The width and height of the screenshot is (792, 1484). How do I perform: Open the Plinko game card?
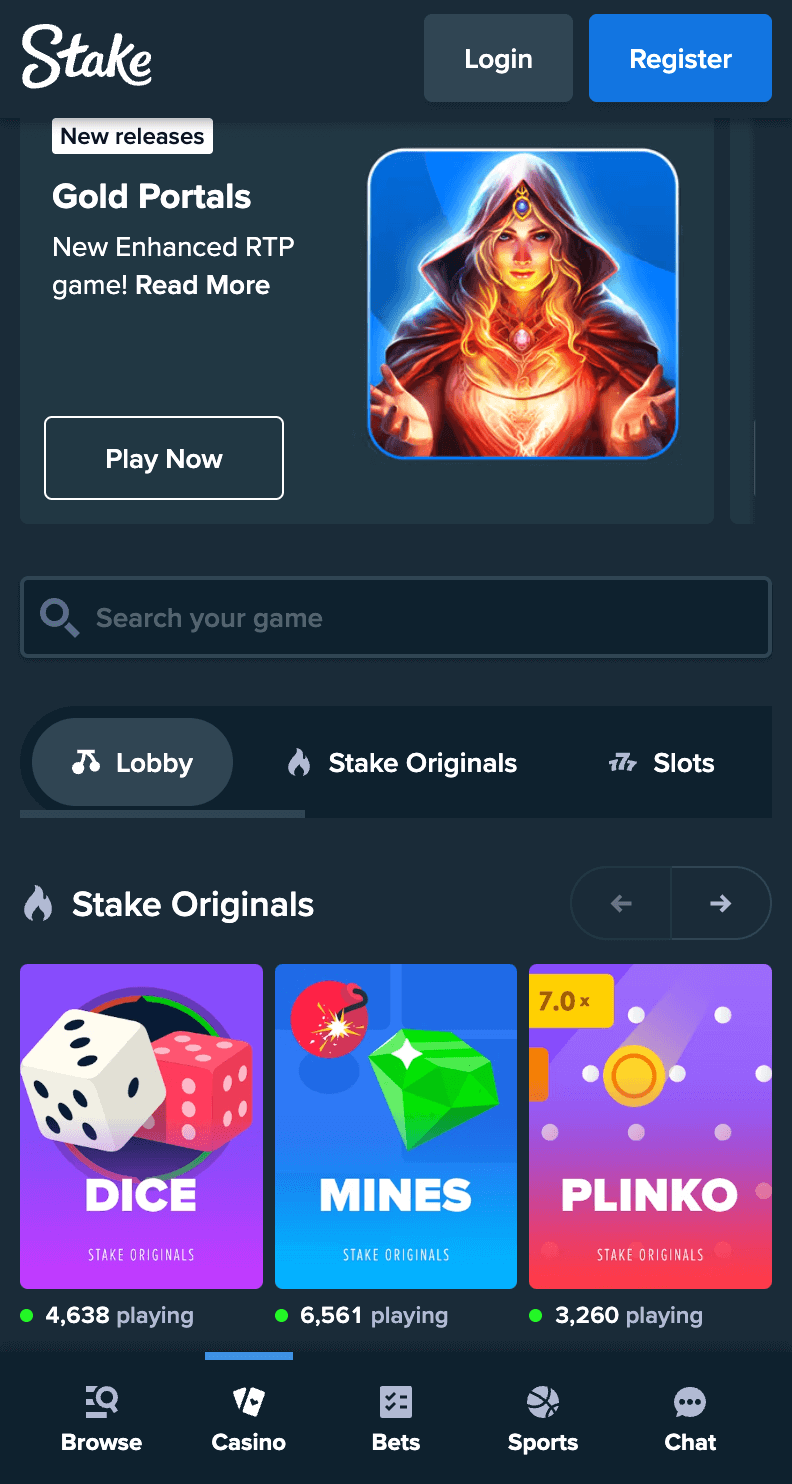pyautogui.click(x=650, y=1125)
